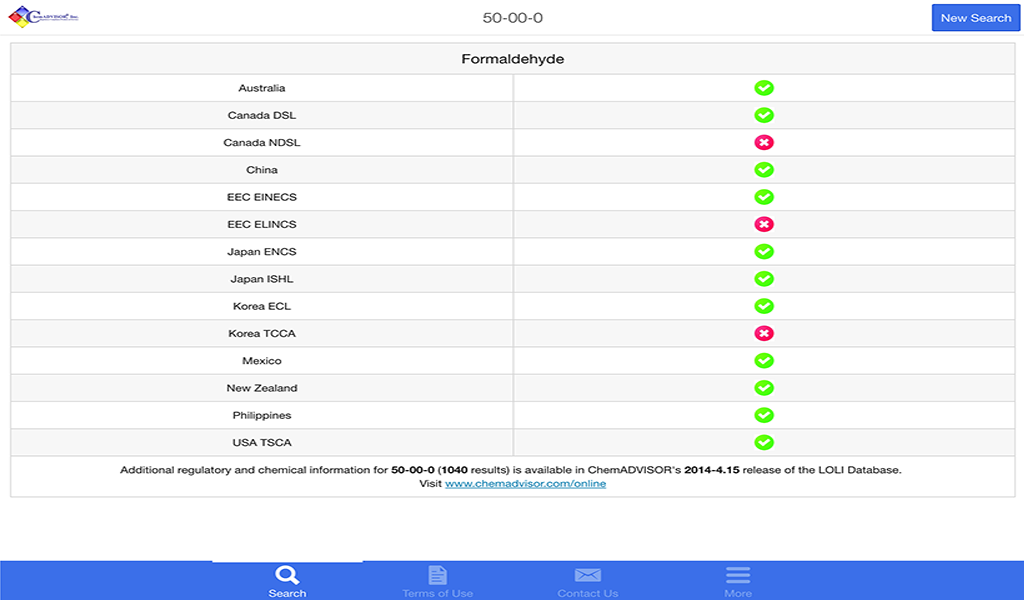Select the Search tab
1024x600 pixels.
pyautogui.click(x=287, y=580)
